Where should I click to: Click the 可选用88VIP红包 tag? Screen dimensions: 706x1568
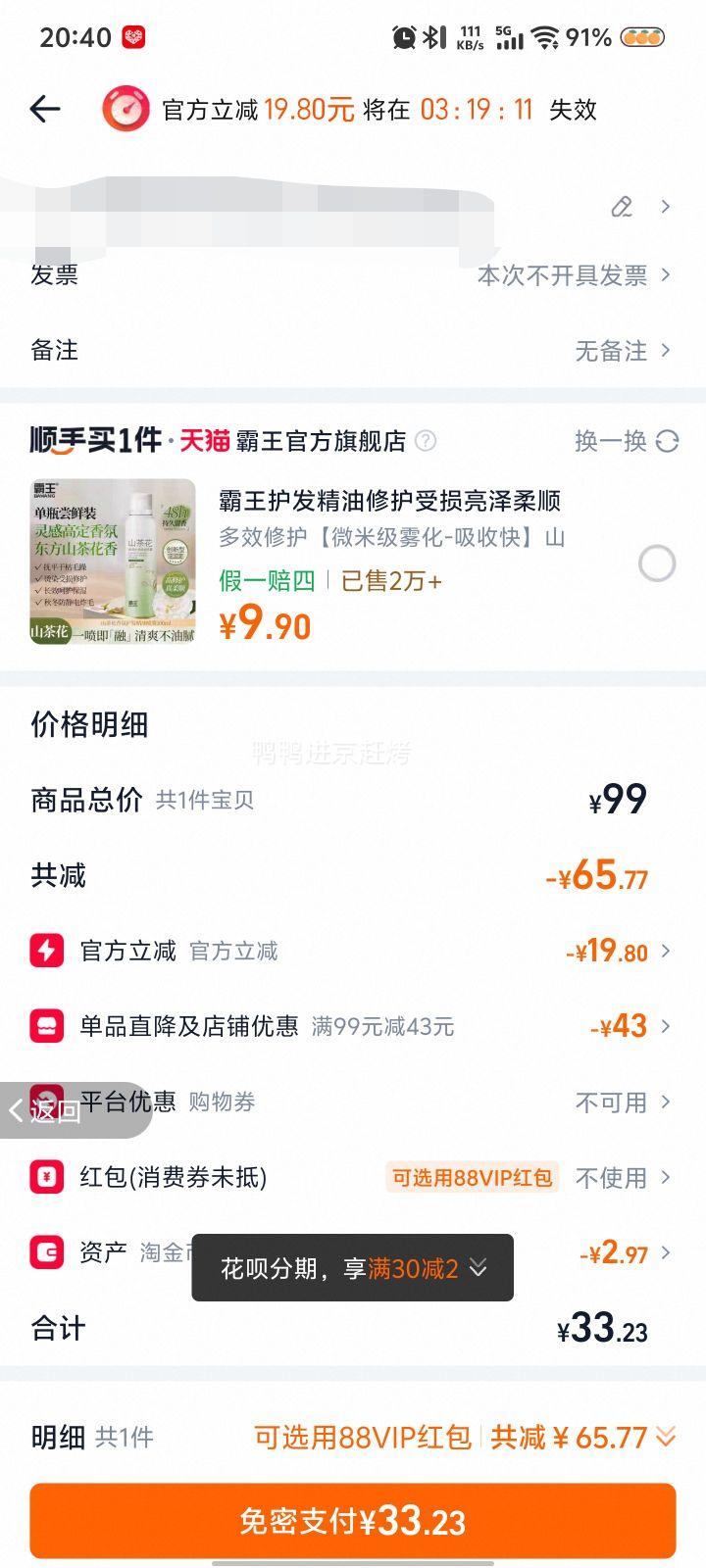pos(471,1178)
